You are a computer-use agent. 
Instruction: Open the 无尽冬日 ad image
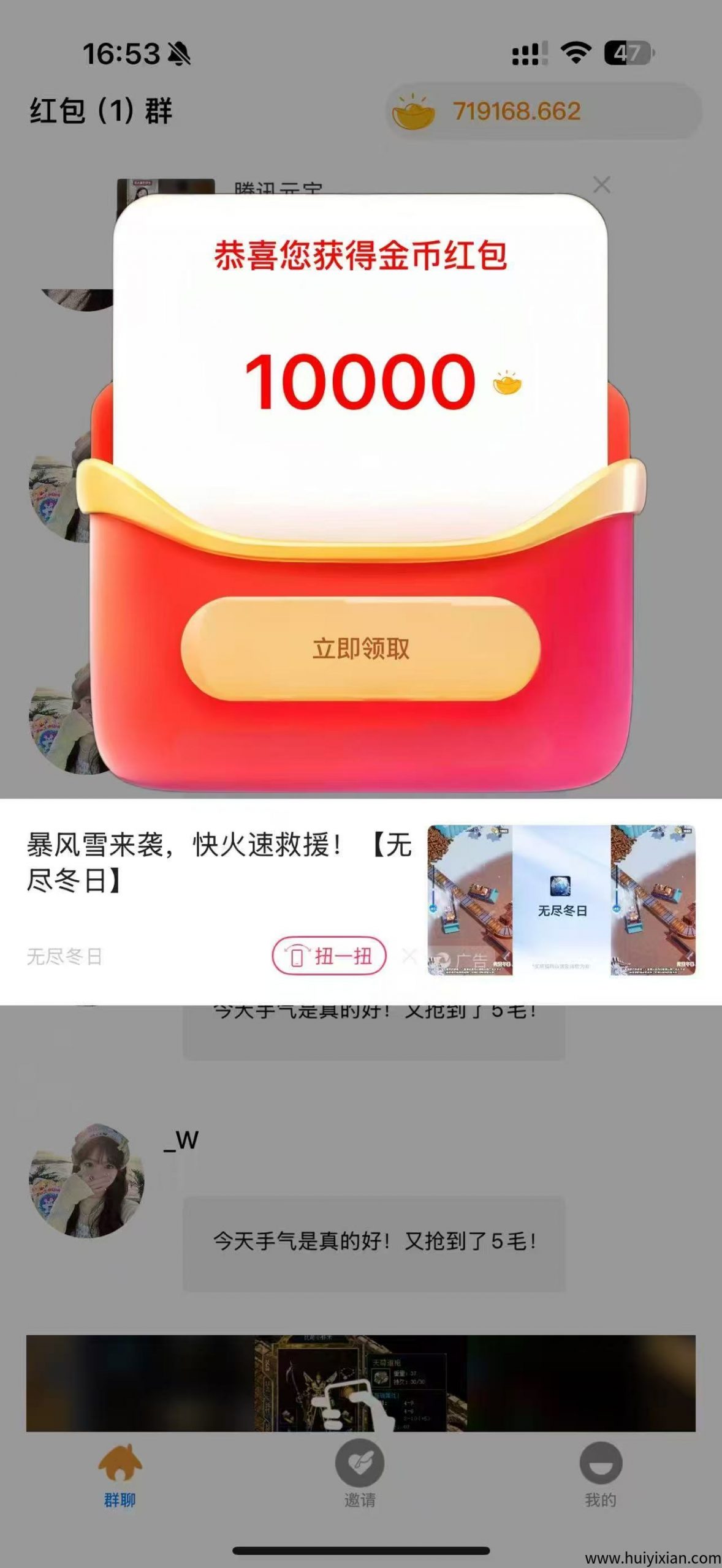tap(561, 900)
